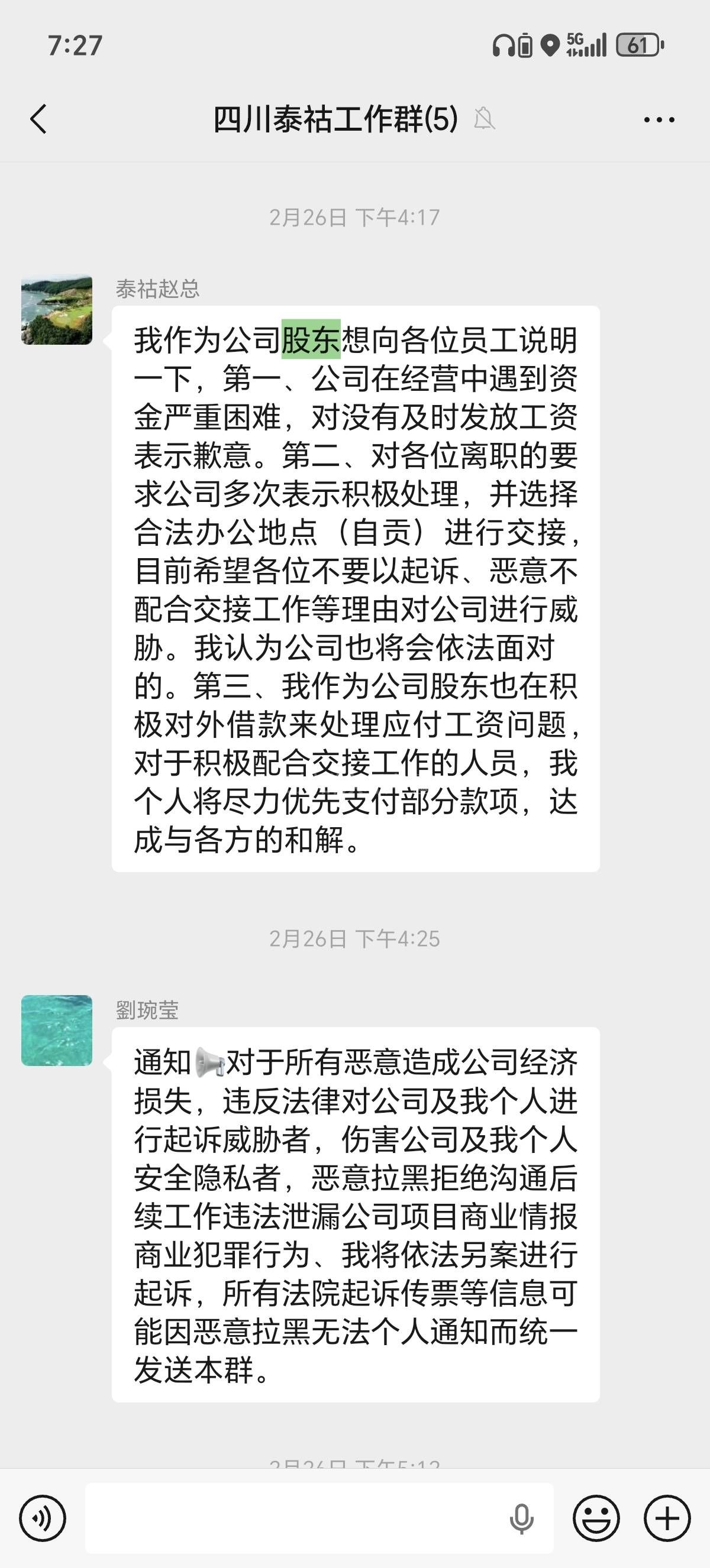Open the group chat options menu
710x1568 pixels.
(x=659, y=120)
